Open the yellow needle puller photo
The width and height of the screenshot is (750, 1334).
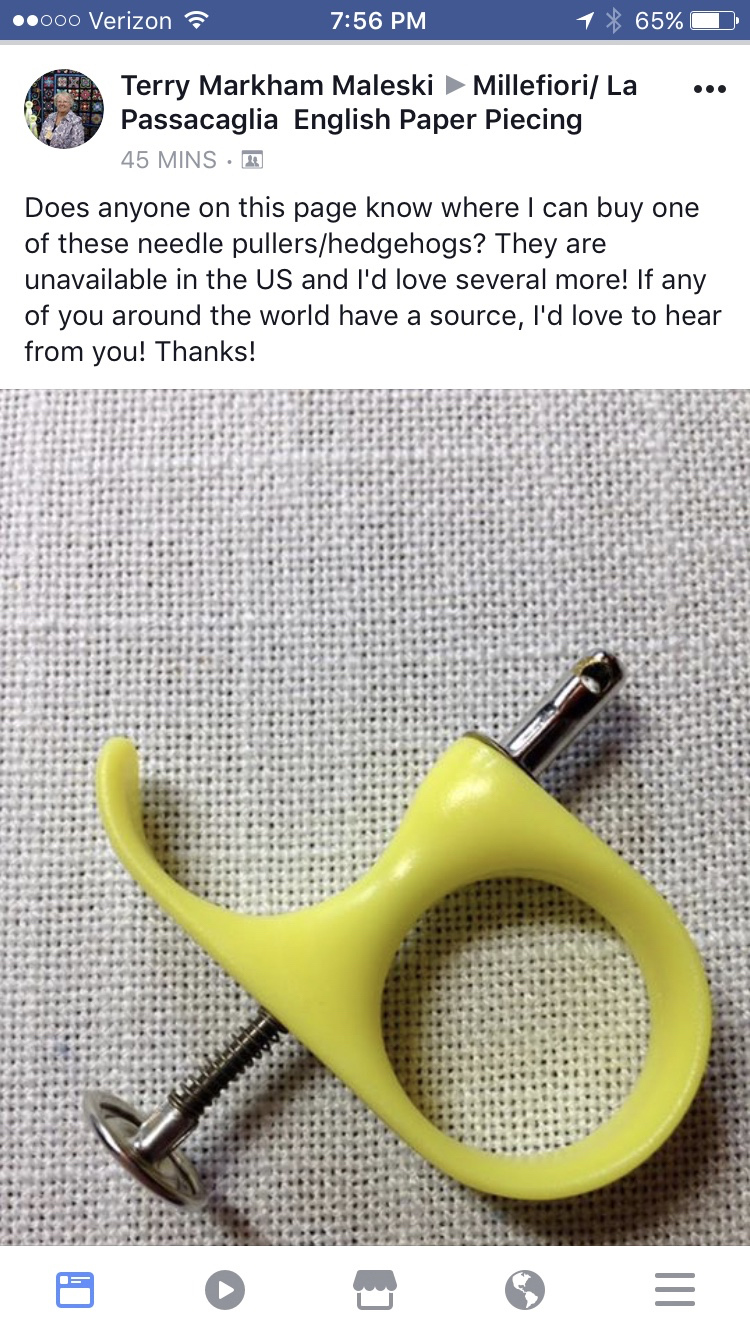[375, 815]
